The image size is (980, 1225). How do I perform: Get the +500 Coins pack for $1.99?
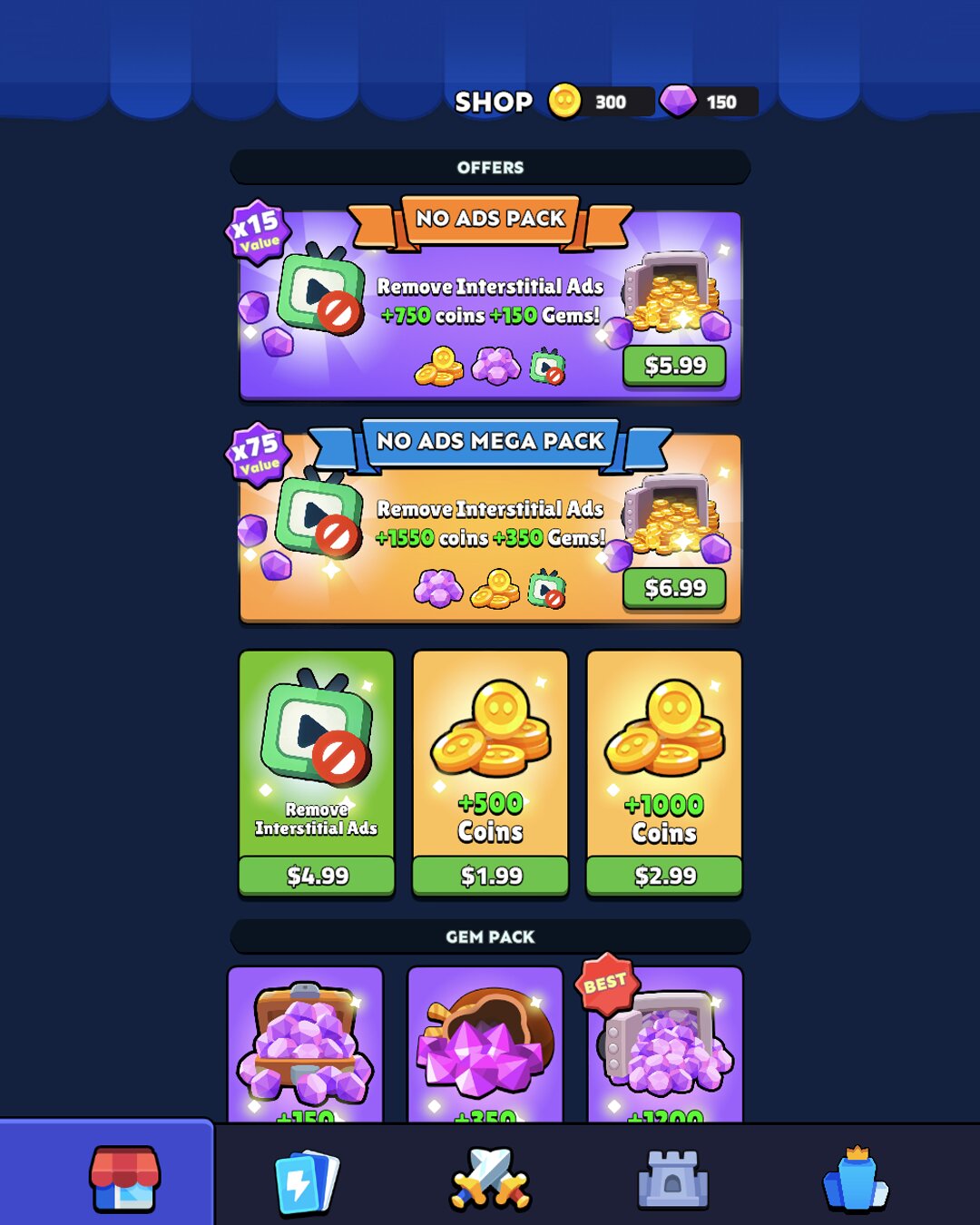(491, 876)
